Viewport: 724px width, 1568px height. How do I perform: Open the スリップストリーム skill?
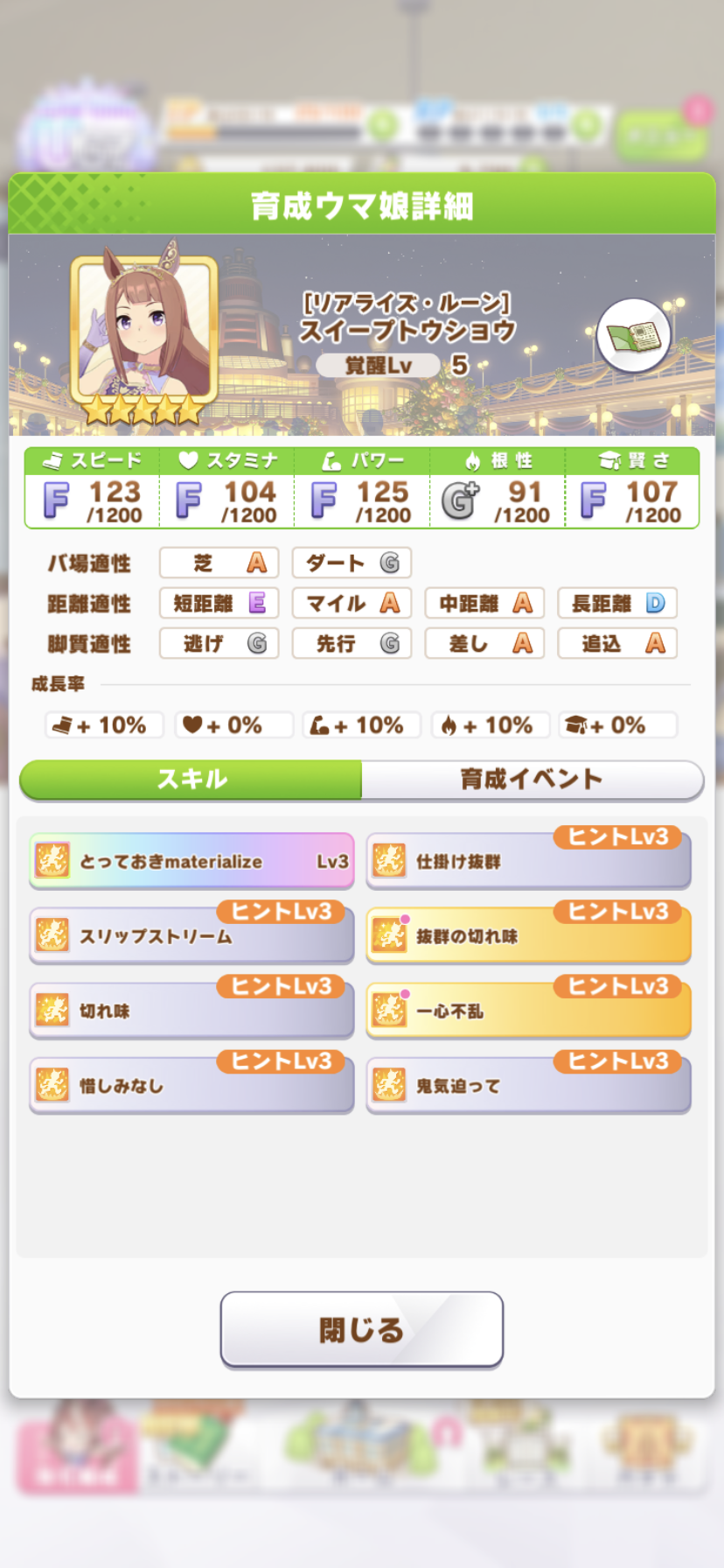191,936
